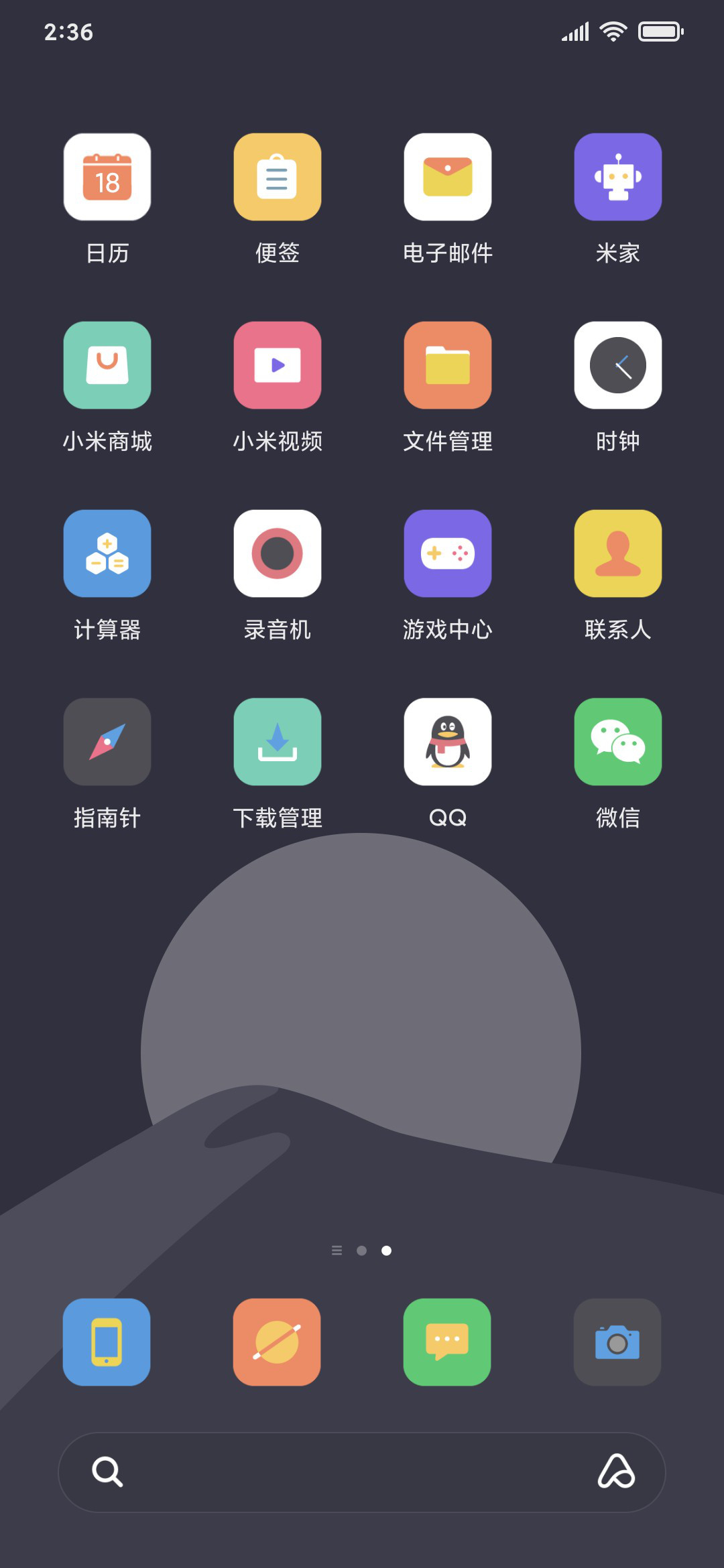Launch the QQ app
Image resolution: width=724 pixels, height=1568 pixels.
click(448, 742)
